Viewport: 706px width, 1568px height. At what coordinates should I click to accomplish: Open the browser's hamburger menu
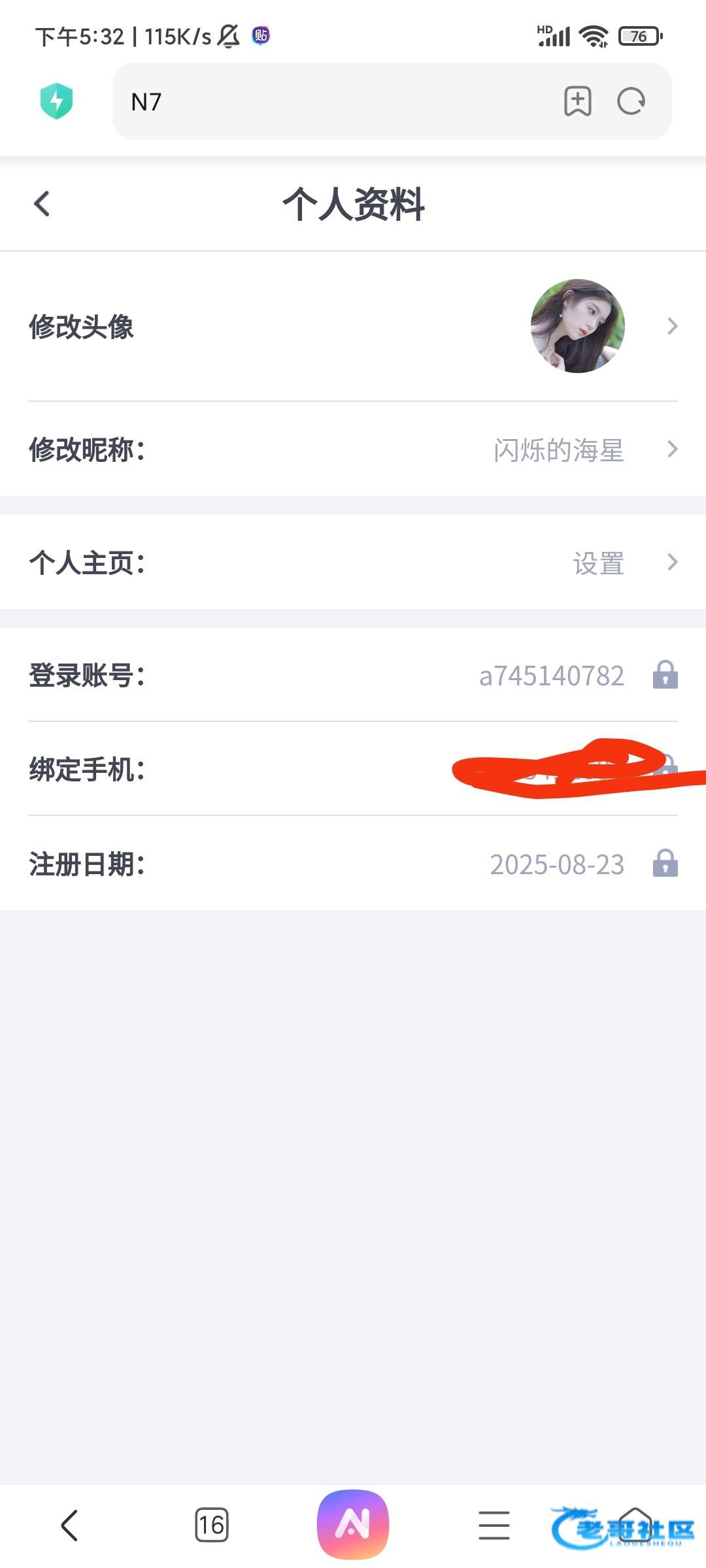(494, 1526)
